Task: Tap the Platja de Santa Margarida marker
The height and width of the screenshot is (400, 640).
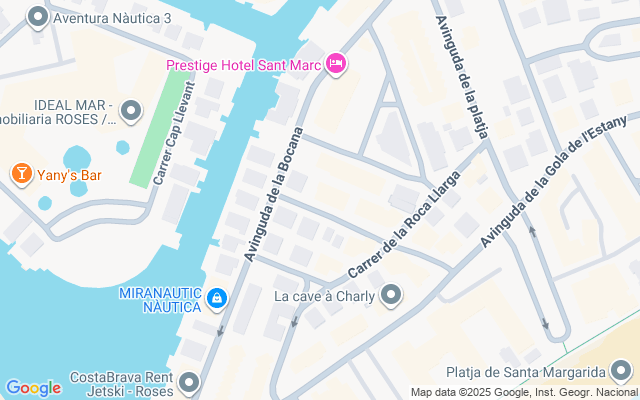Action: pos(621,372)
